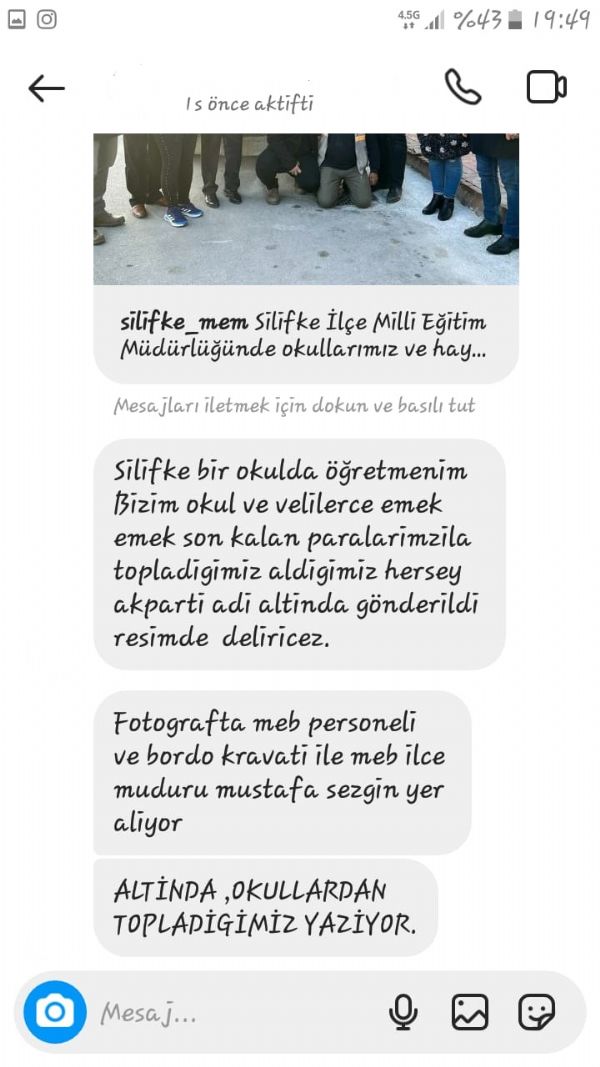Attach a photo from the gallery
Viewport: 600px width, 1067px height.
(x=470, y=1012)
